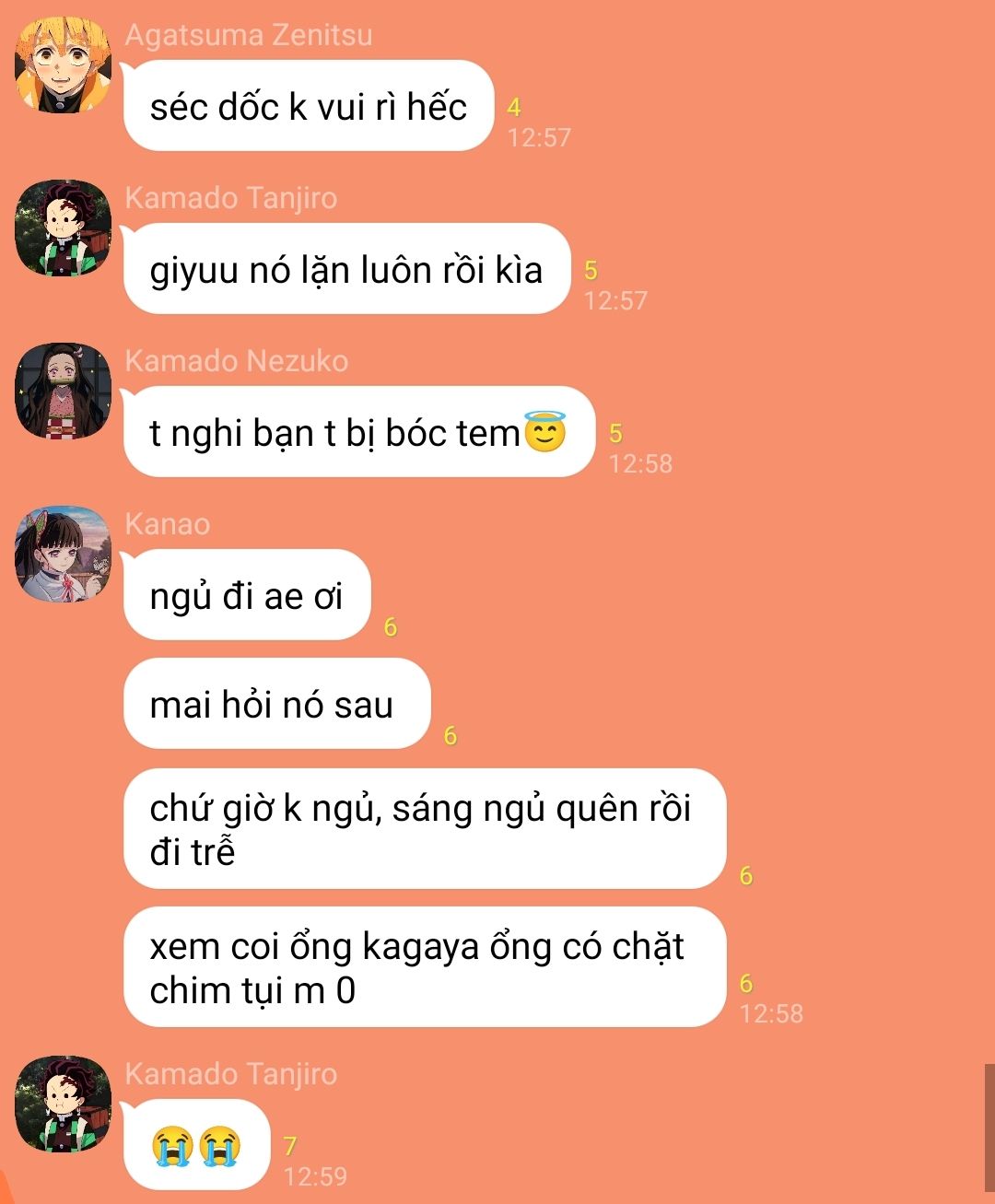Open Kanao's avatar

63,555
